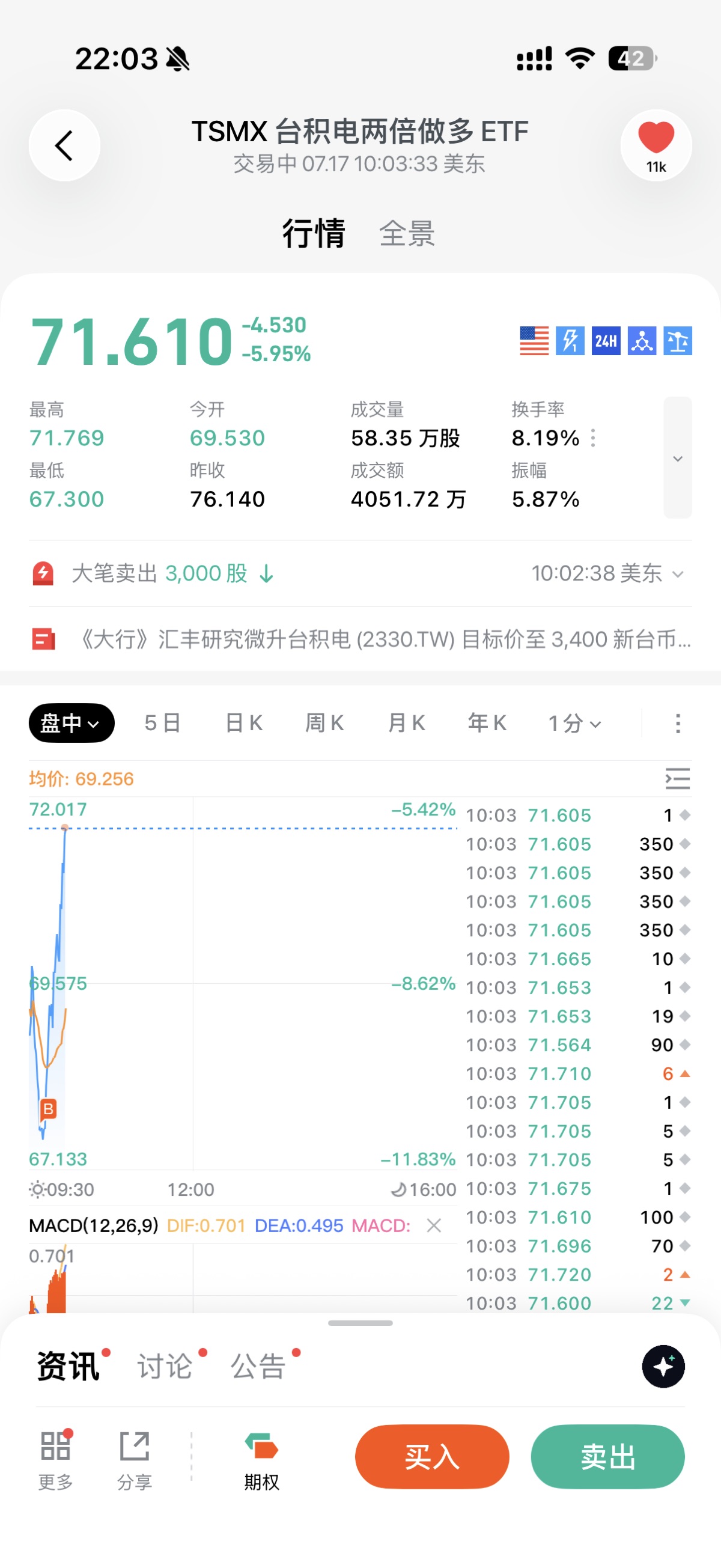This screenshot has width=721, height=1568.
Task: Open the AI assistant sparkle button
Action: (663, 1367)
